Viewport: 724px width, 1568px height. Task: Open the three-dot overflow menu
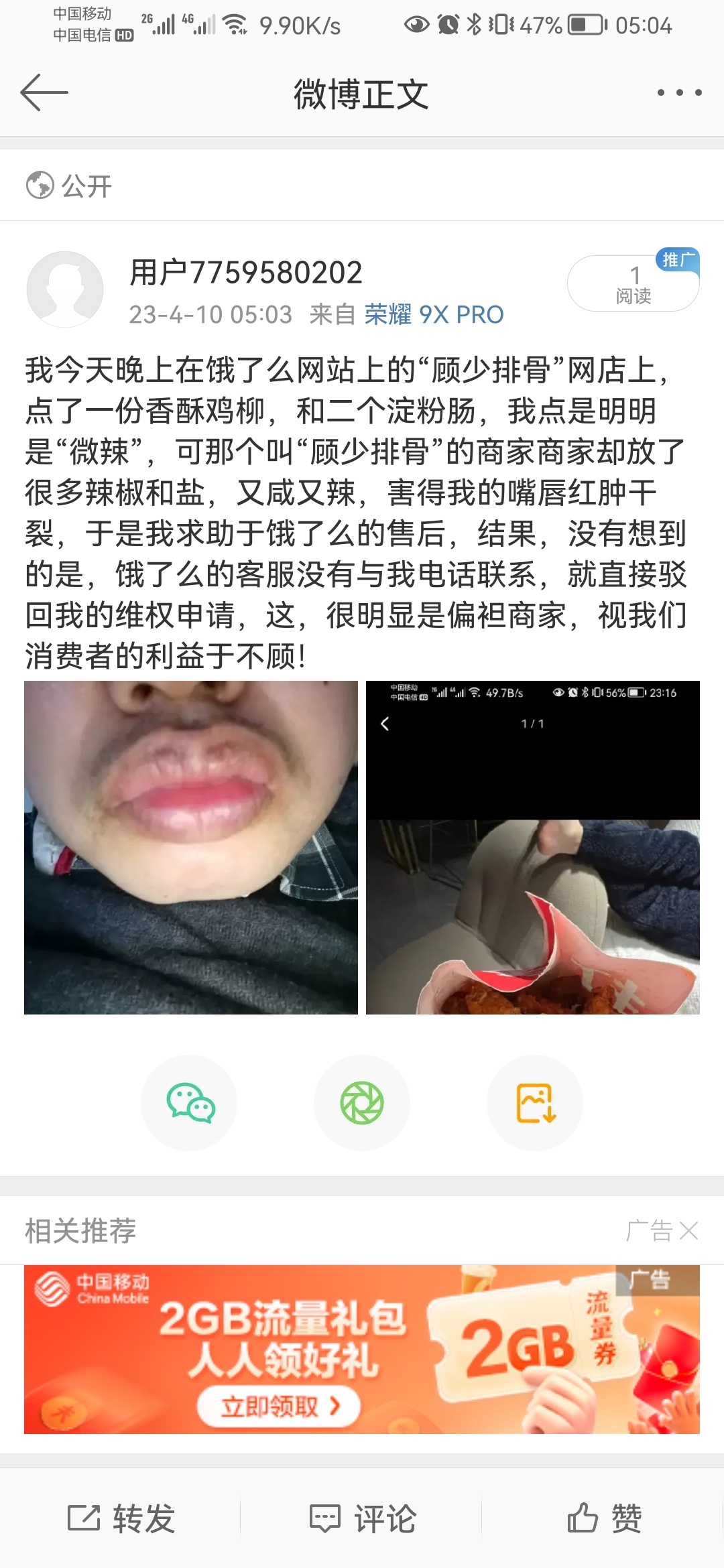click(679, 92)
